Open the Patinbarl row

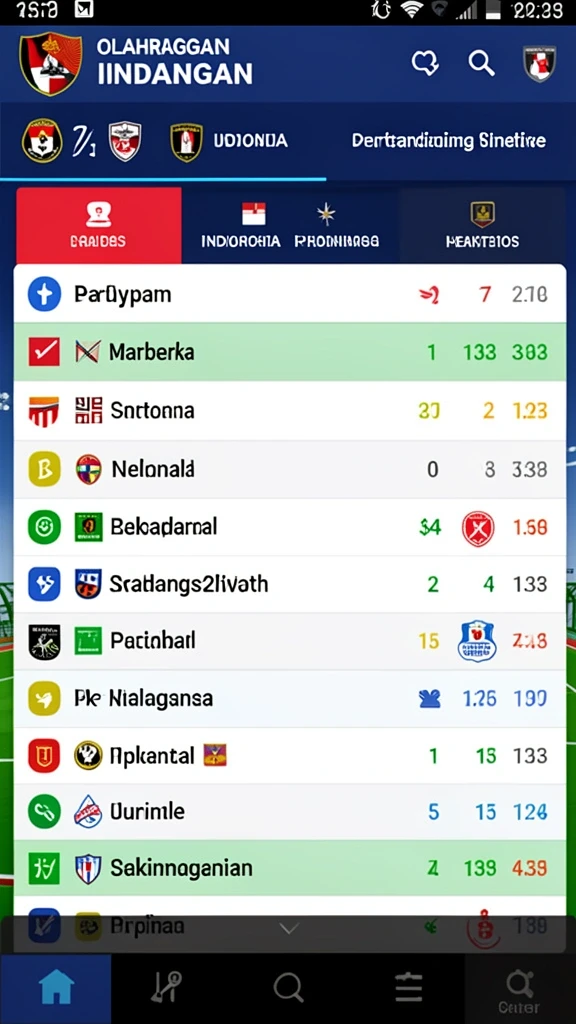pyautogui.click(x=289, y=641)
